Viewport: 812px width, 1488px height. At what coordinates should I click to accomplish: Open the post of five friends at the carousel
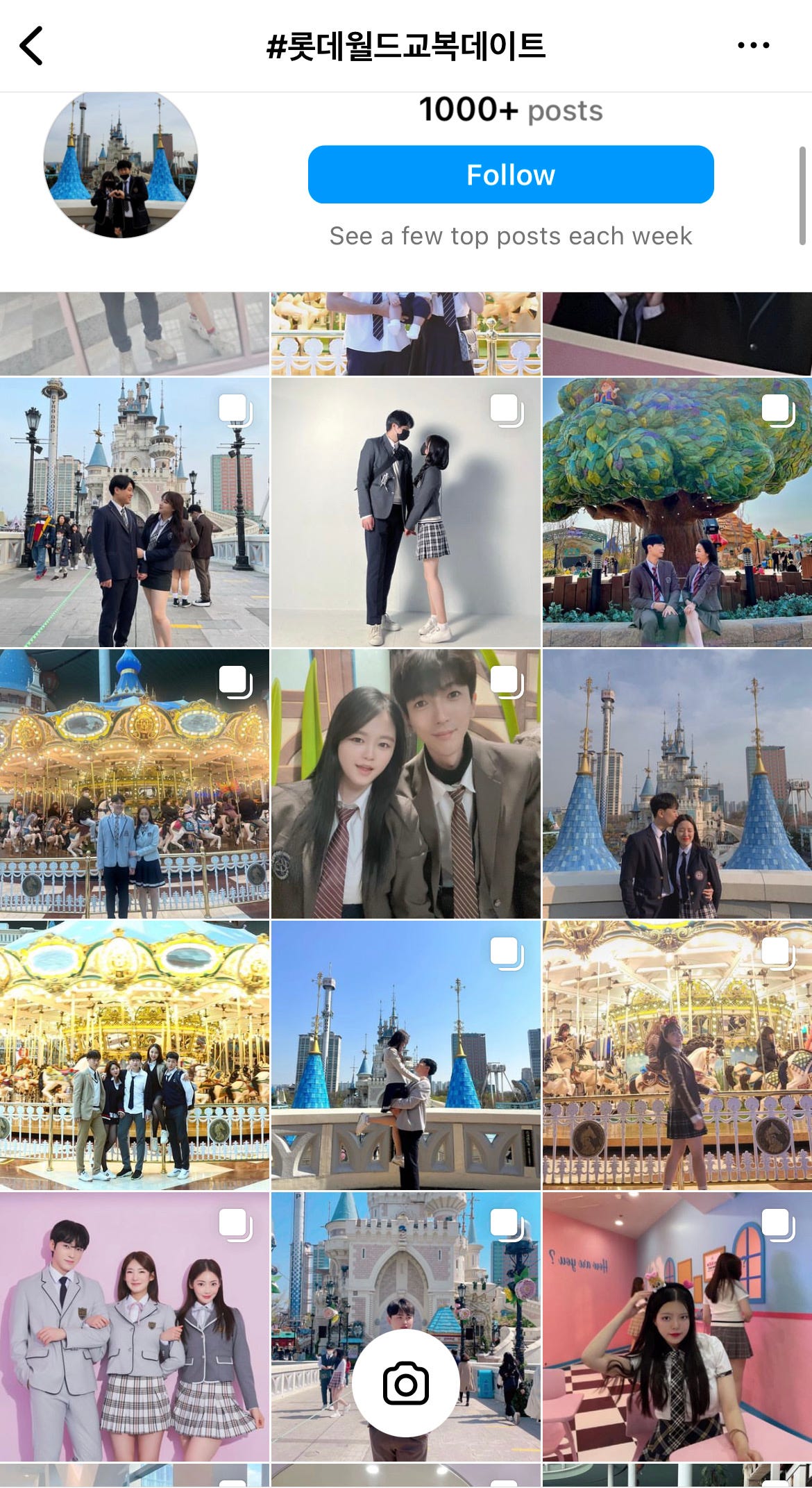click(x=135, y=1055)
